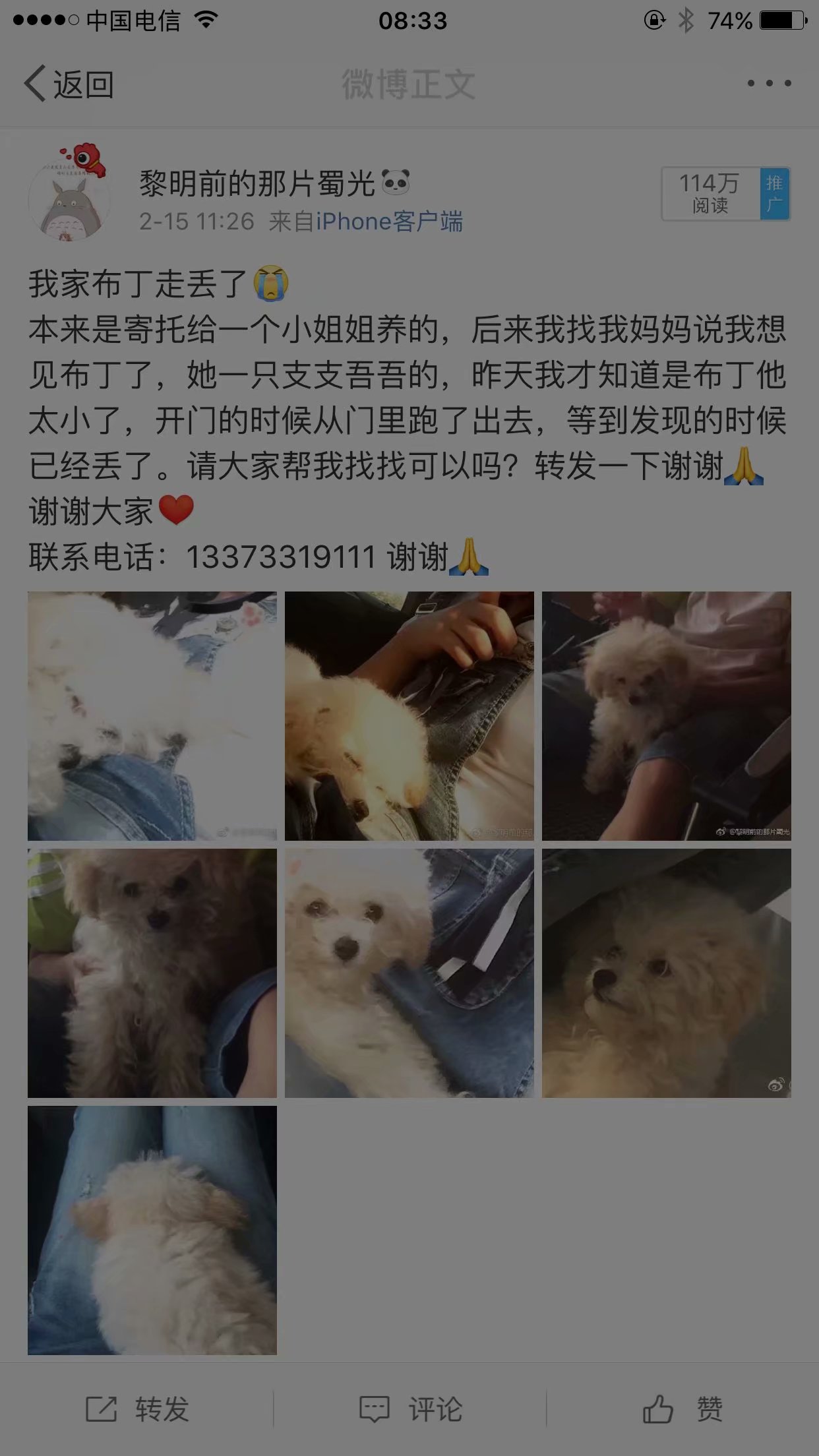Comment on the post via 评论
Screen dimensions: 819x1456
point(410,1409)
